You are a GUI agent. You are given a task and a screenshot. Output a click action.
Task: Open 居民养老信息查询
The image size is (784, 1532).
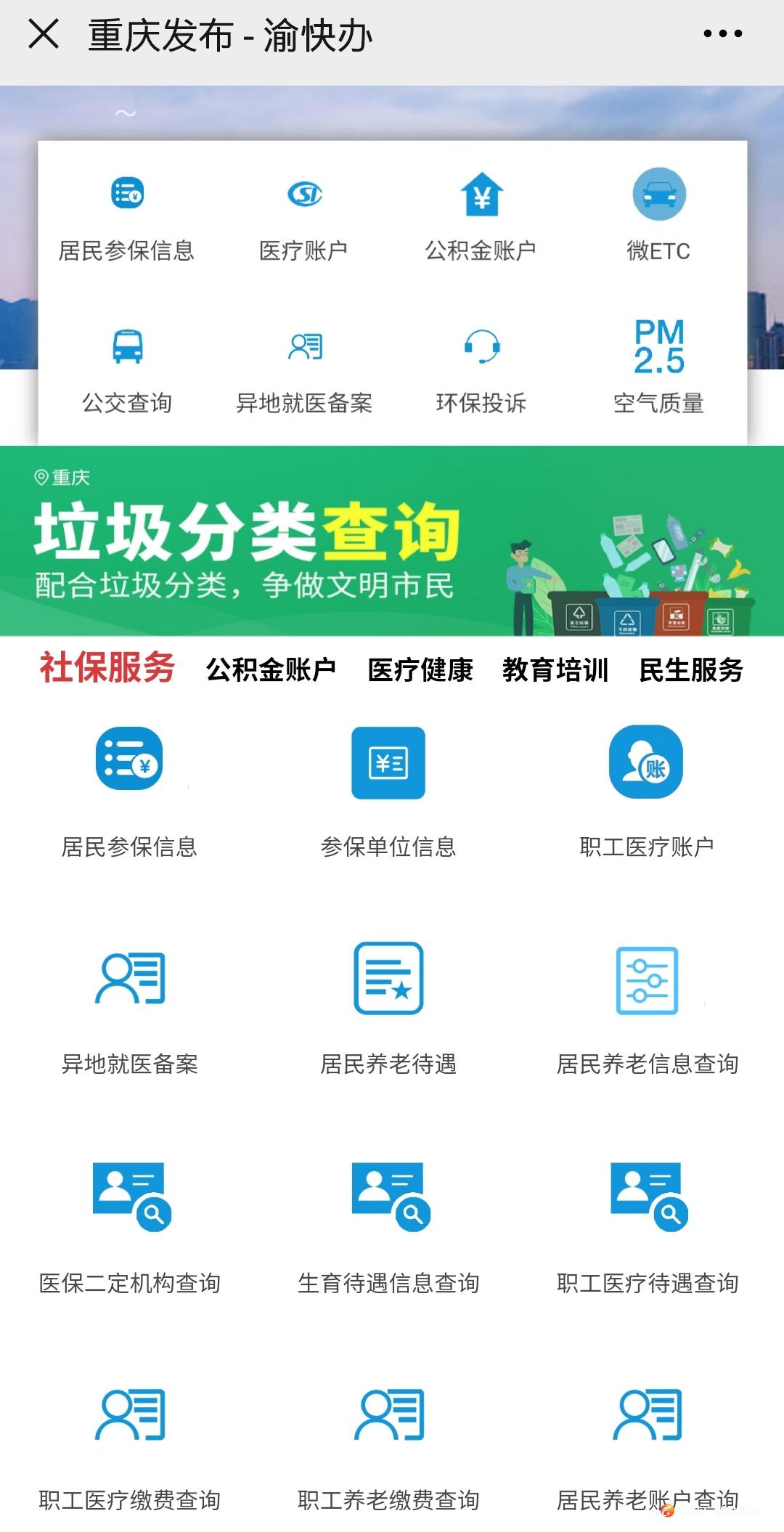647,1008
